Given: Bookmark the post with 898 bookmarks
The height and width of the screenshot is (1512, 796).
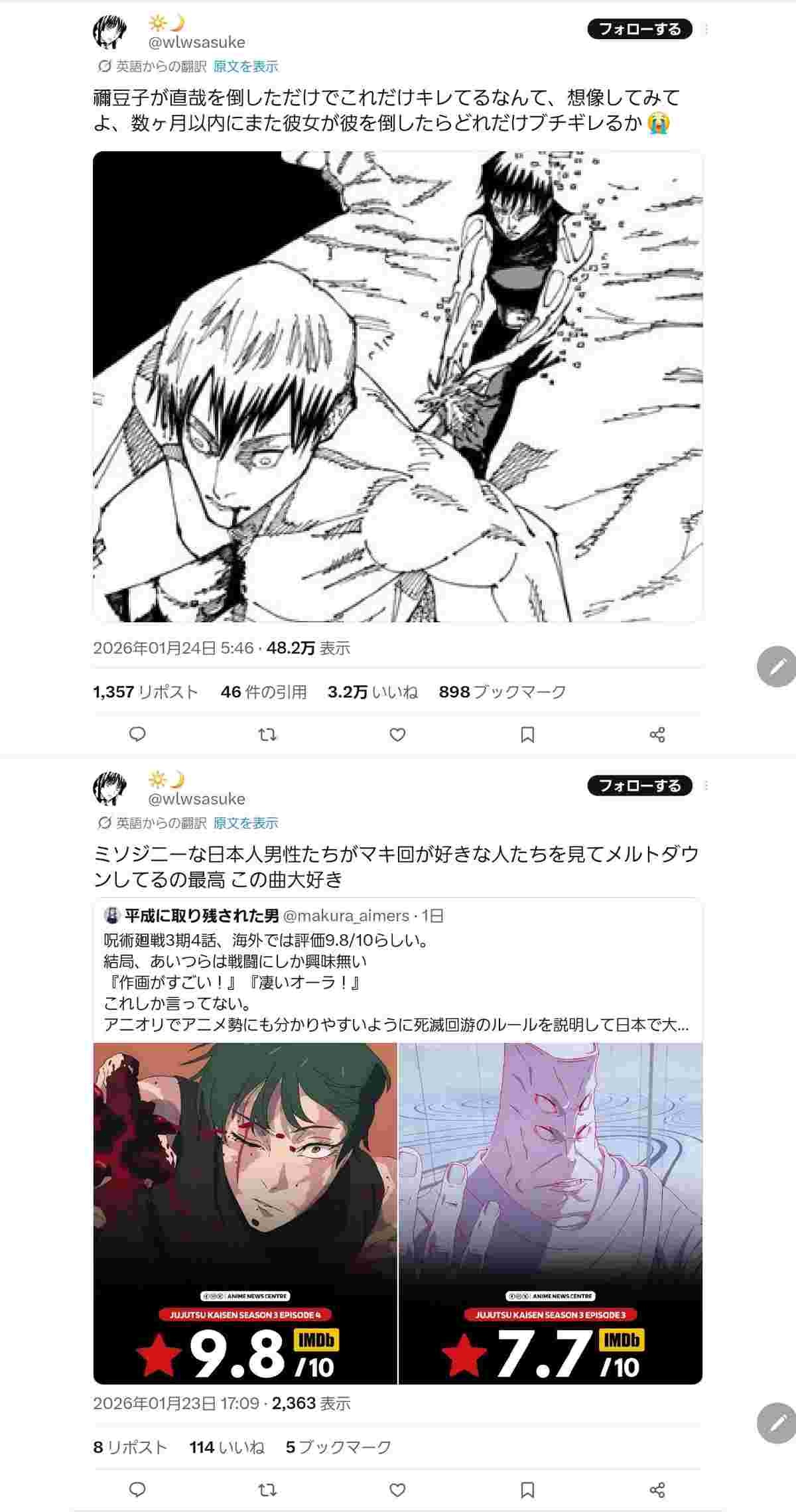Looking at the screenshot, I should coord(527,734).
